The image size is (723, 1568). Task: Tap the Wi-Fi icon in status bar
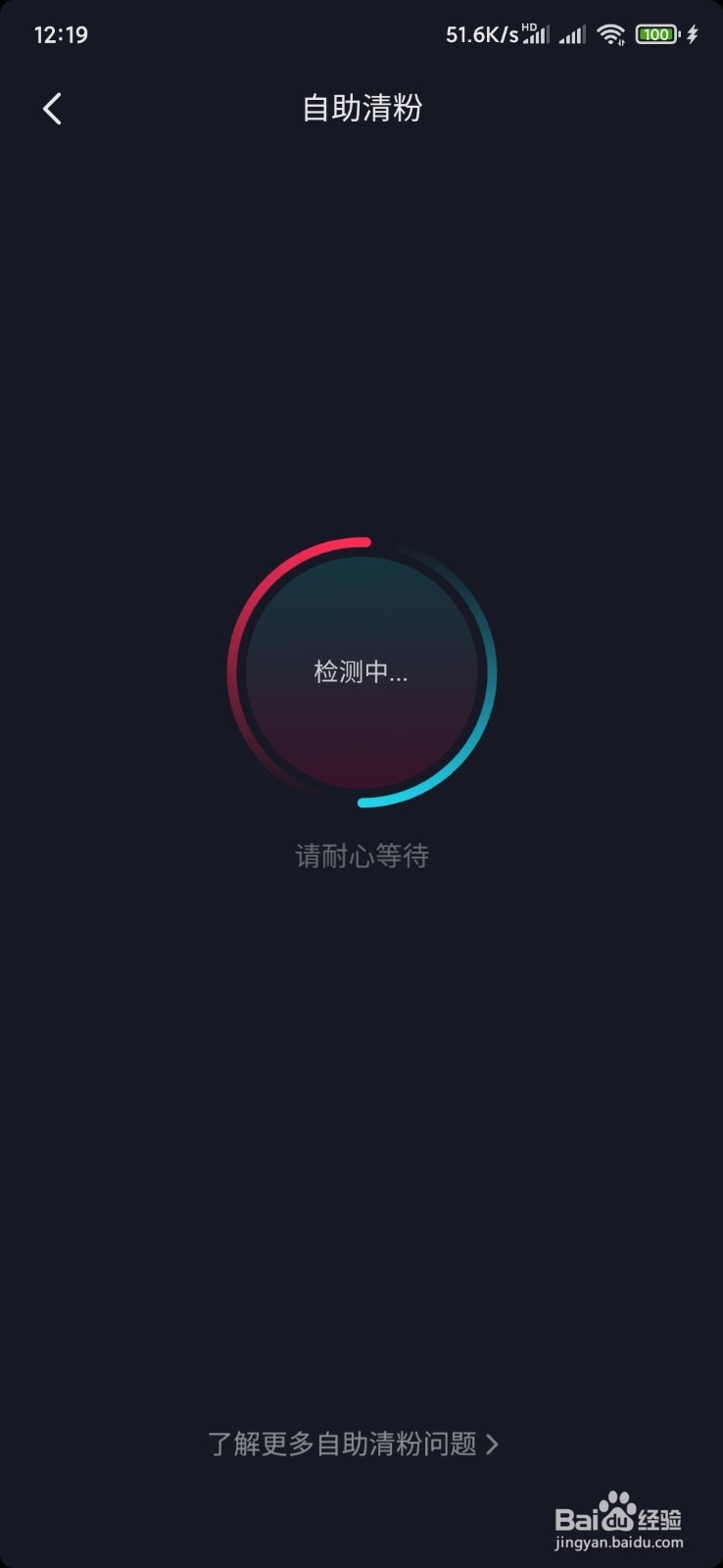(x=611, y=32)
